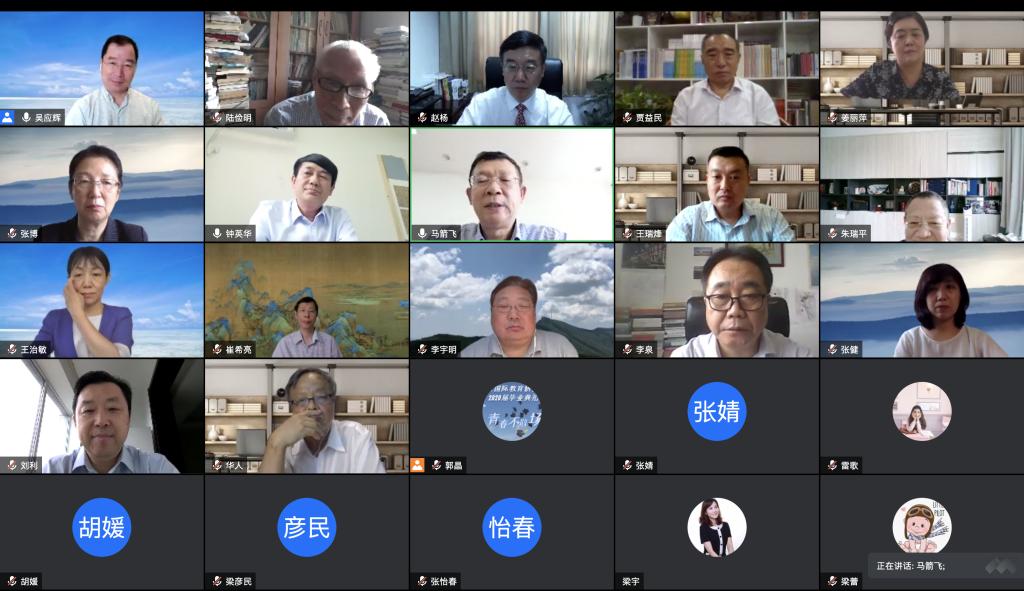Select 梁彦民's avatar tile

tap(306, 531)
